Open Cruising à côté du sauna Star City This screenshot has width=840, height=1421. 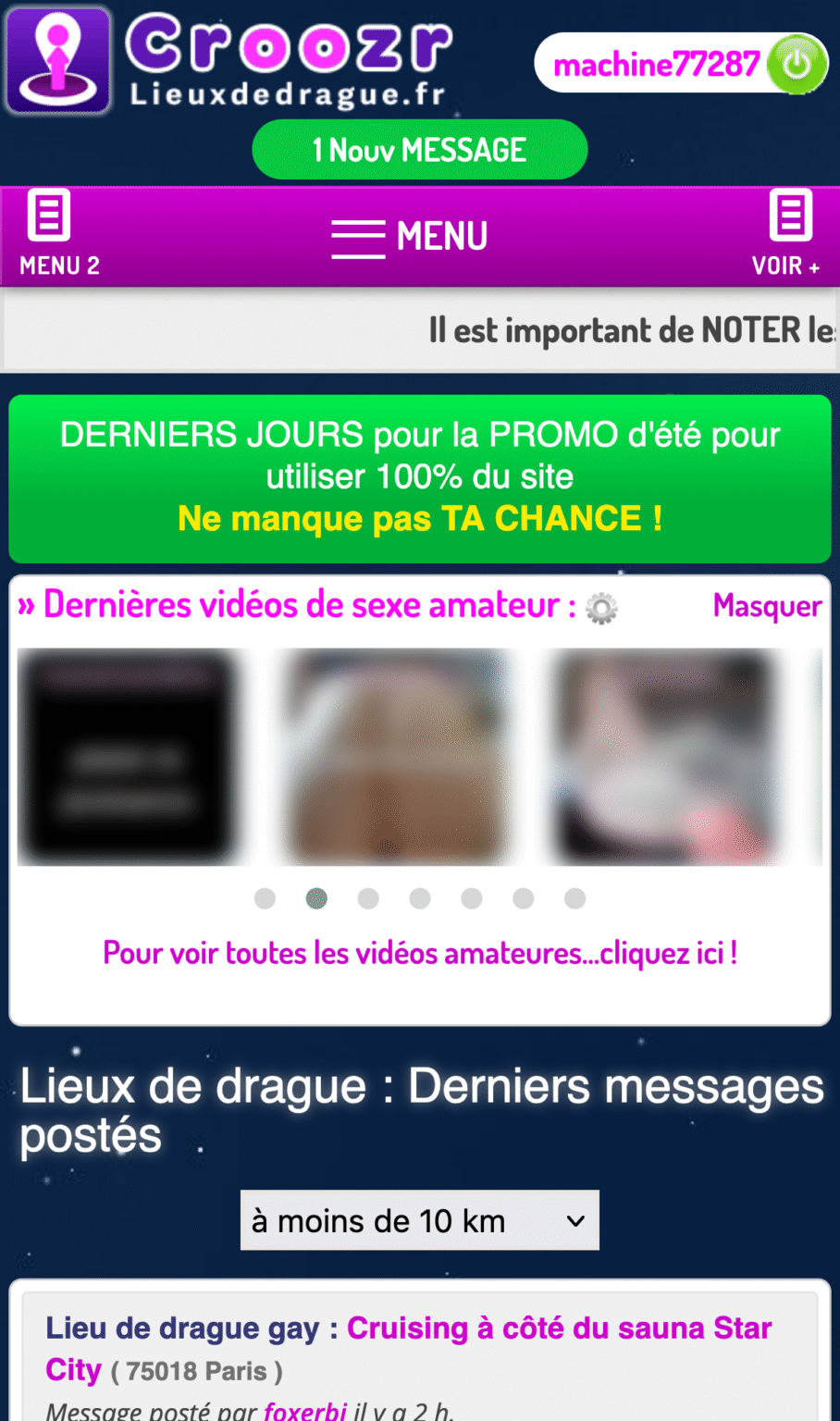[408, 1348]
